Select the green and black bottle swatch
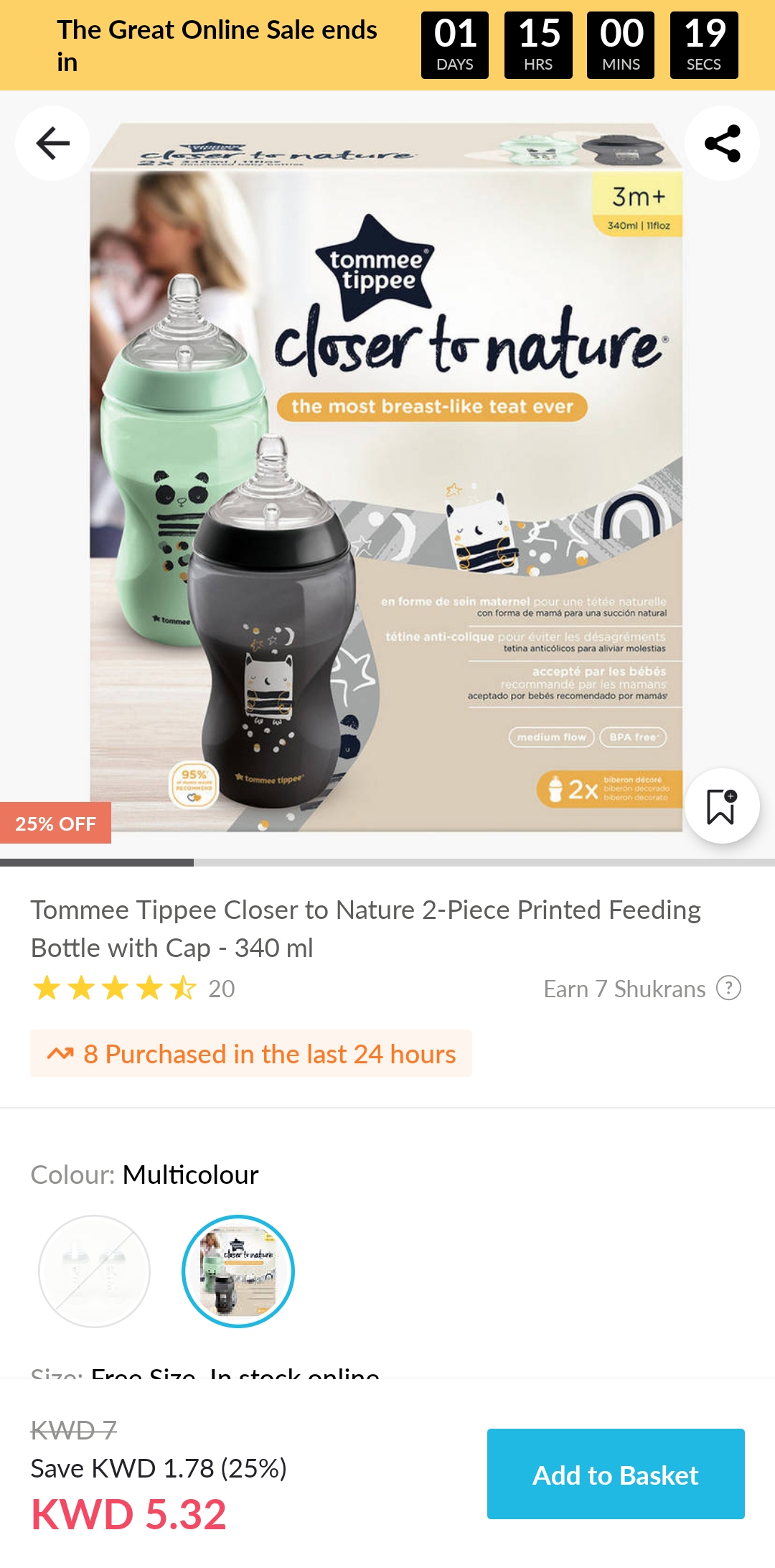The height and width of the screenshot is (1568, 775). coord(238,1271)
